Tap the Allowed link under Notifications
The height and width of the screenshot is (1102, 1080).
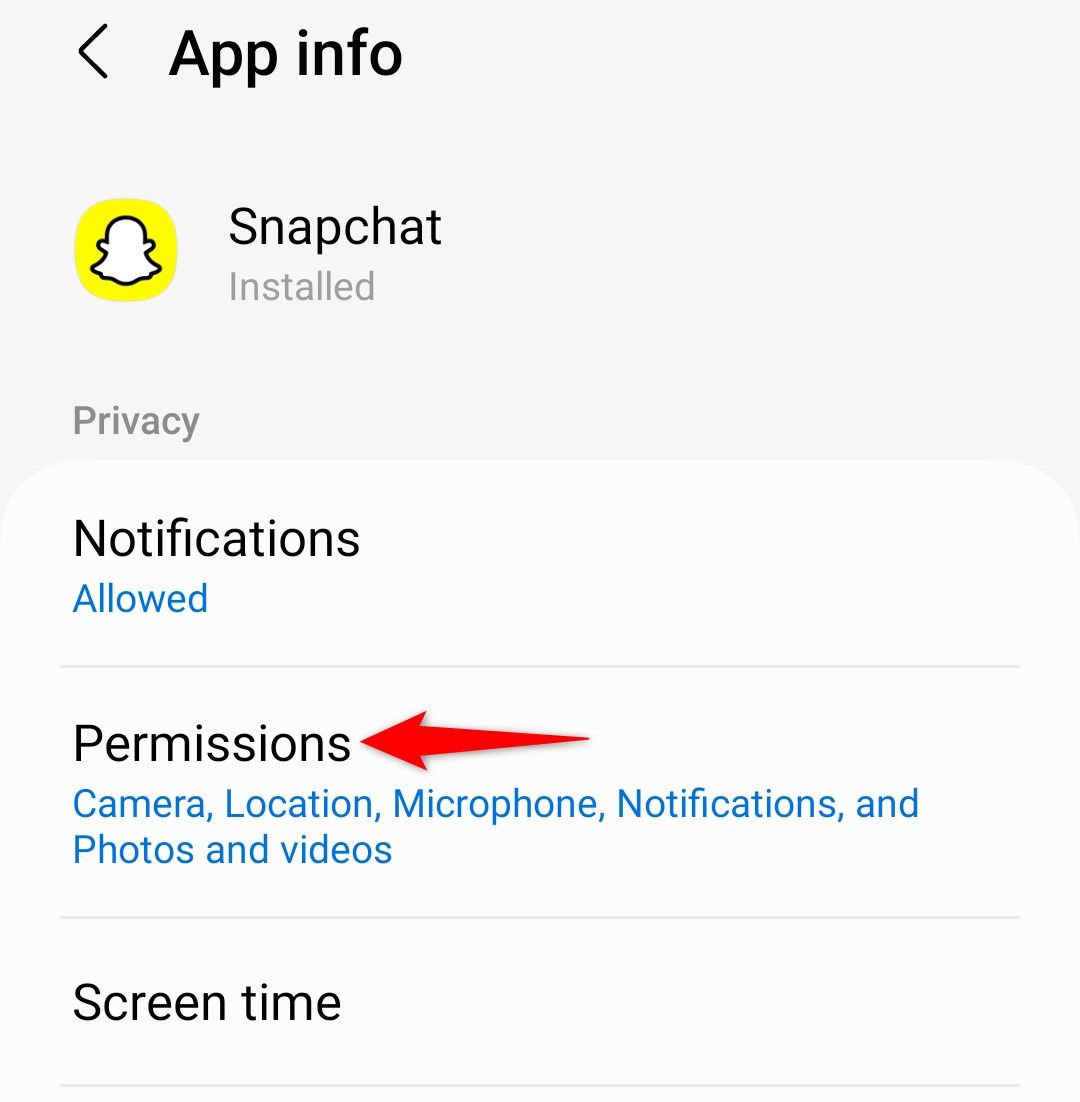point(140,598)
